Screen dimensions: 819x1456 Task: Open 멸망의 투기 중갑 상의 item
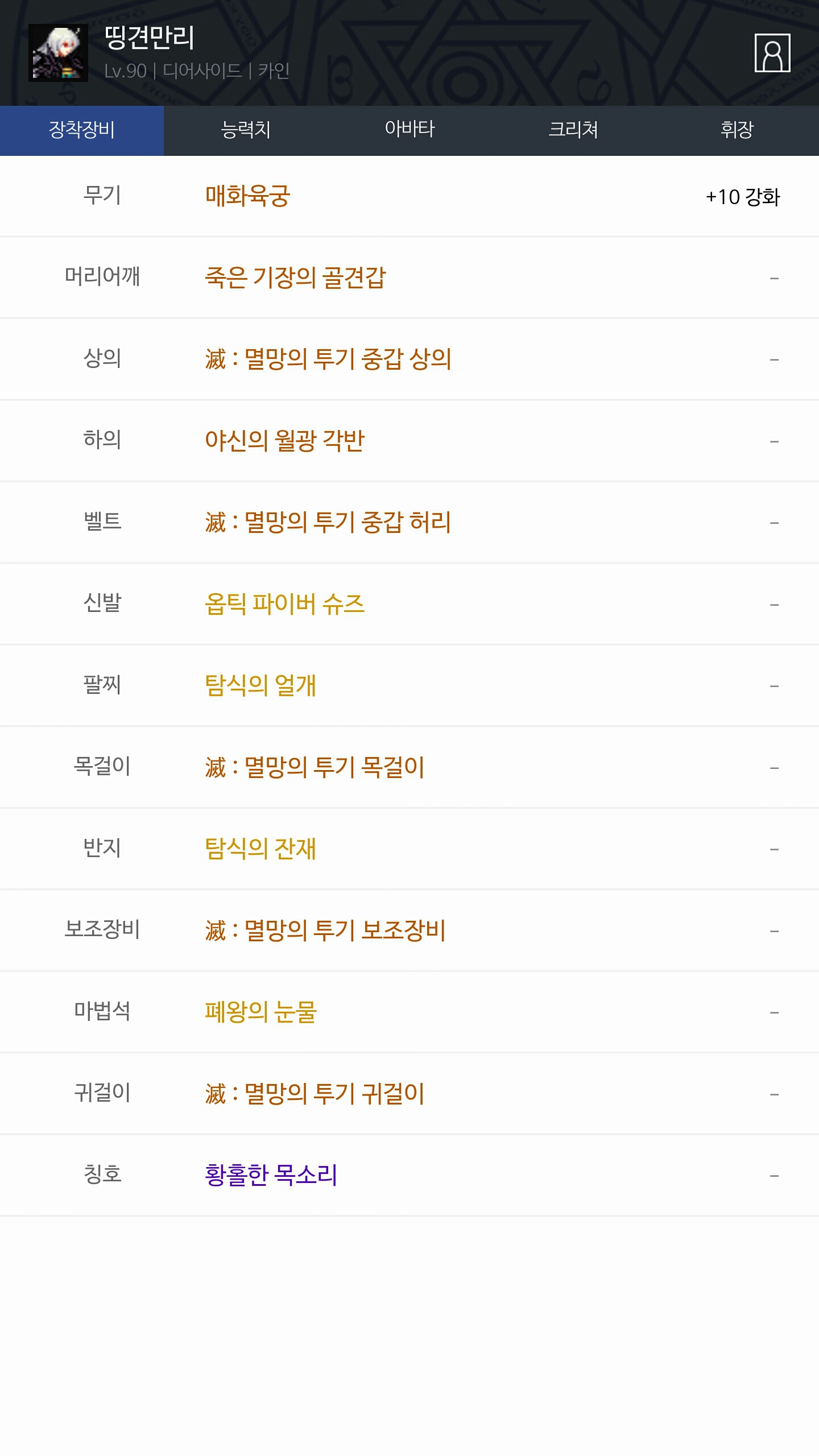328,359
